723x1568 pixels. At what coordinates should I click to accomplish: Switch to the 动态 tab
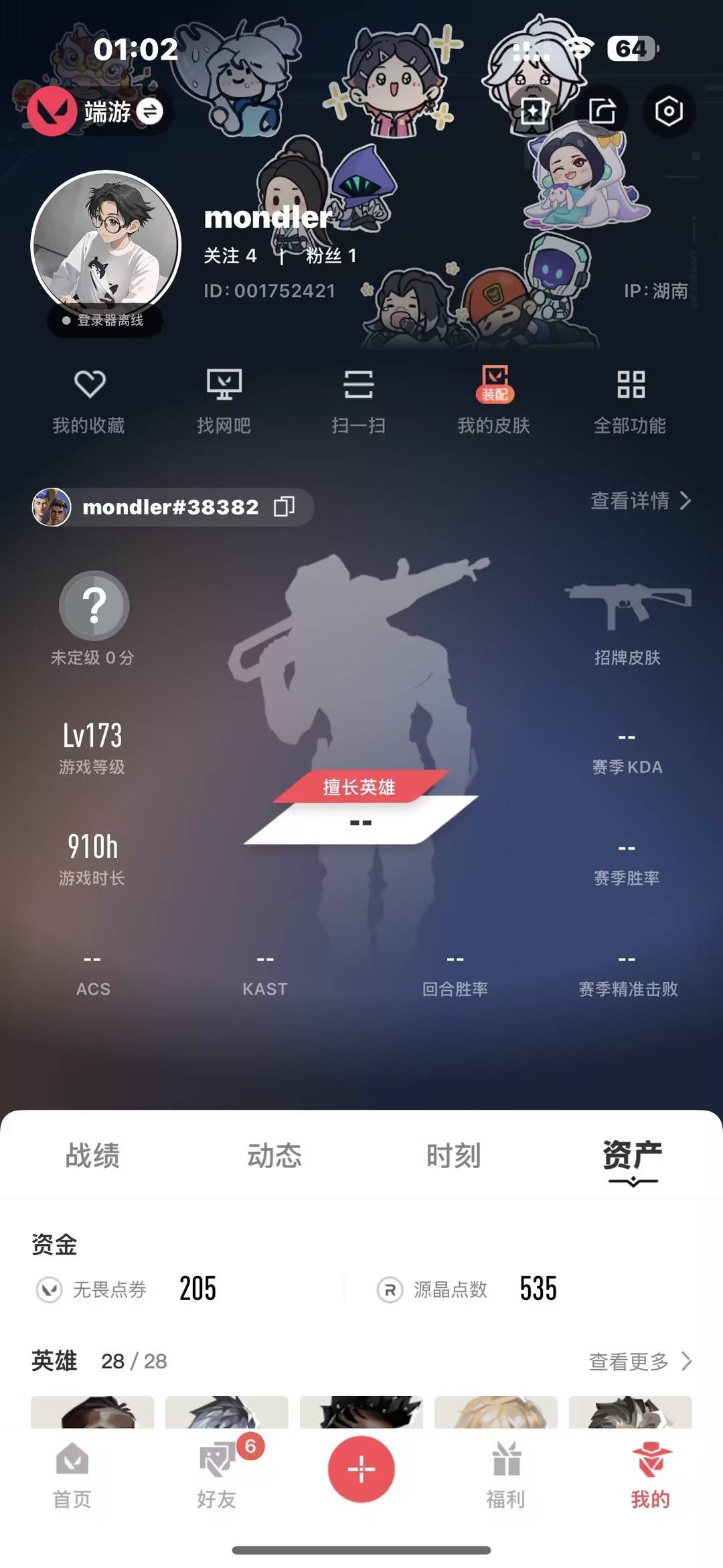click(x=274, y=1155)
